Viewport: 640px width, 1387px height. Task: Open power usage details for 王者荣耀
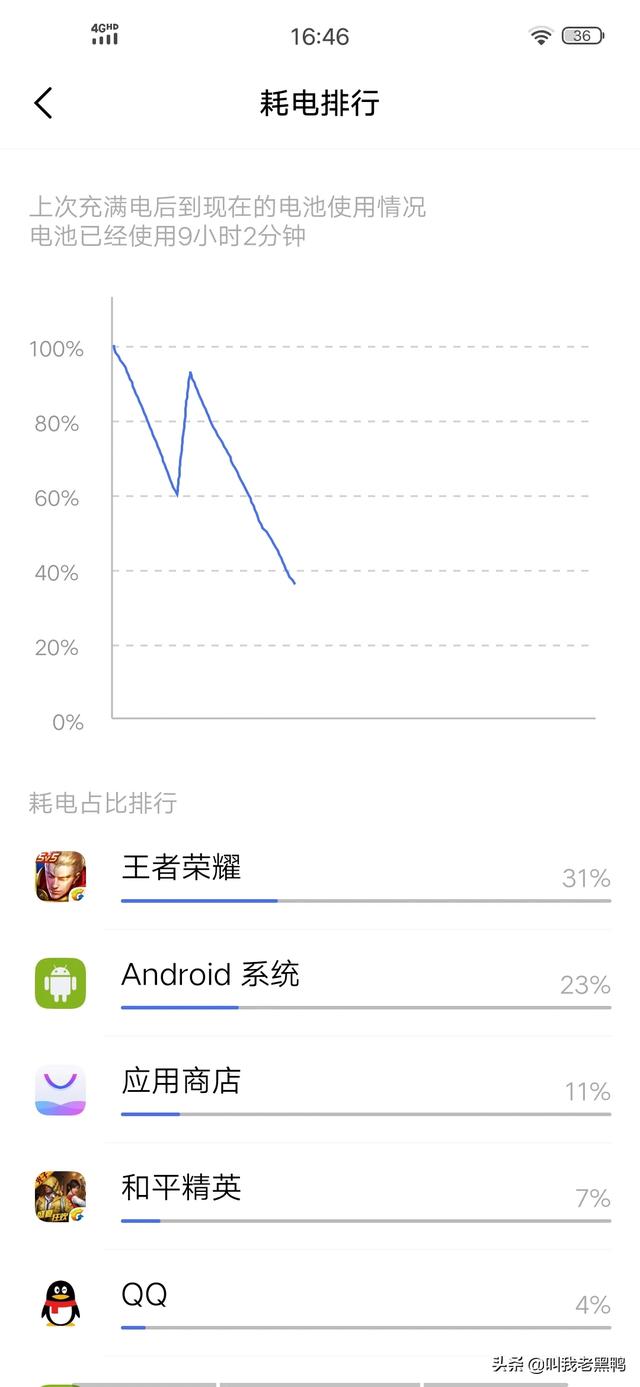pyautogui.click(x=320, y=877)
